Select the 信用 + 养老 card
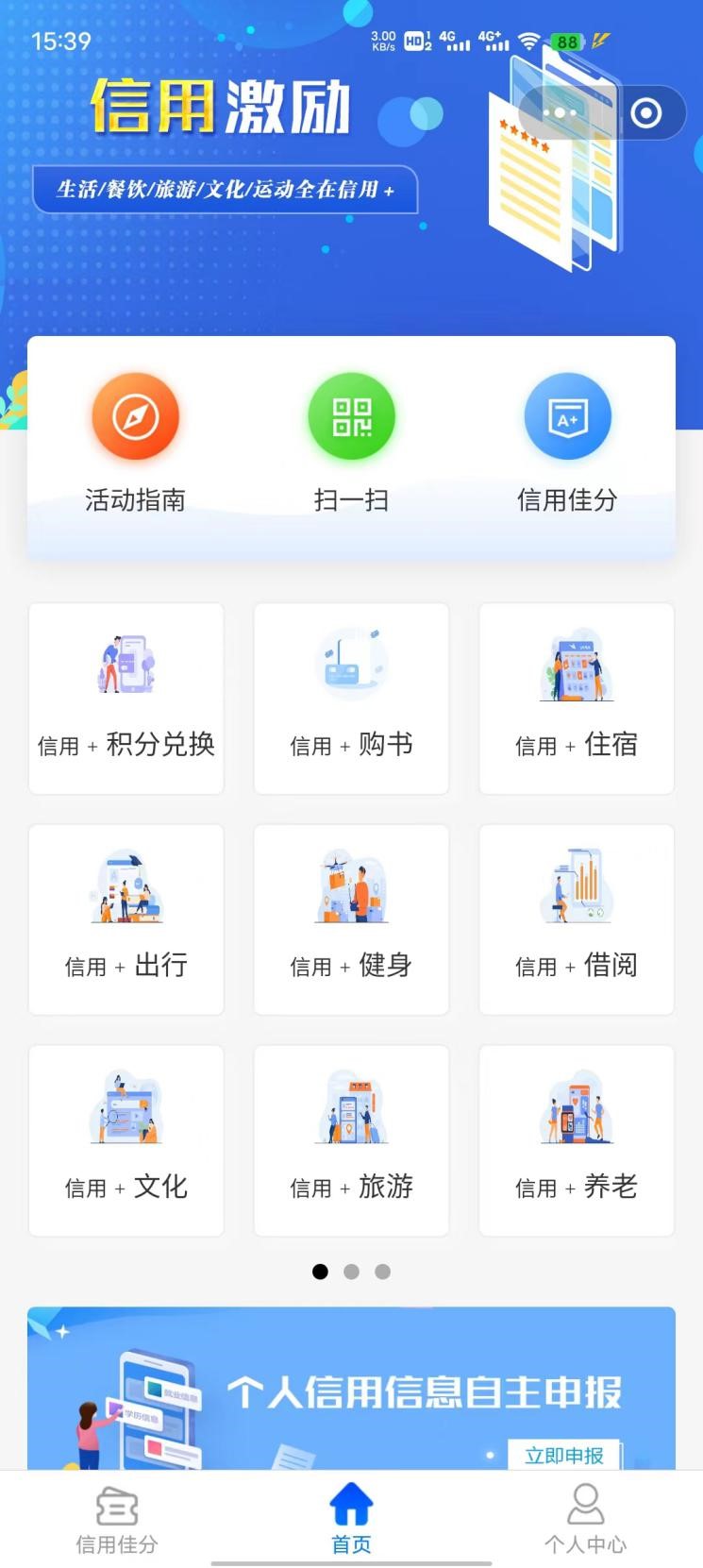The width and height of the screenshot is (703, 1568). click(x=577, y=1140)
